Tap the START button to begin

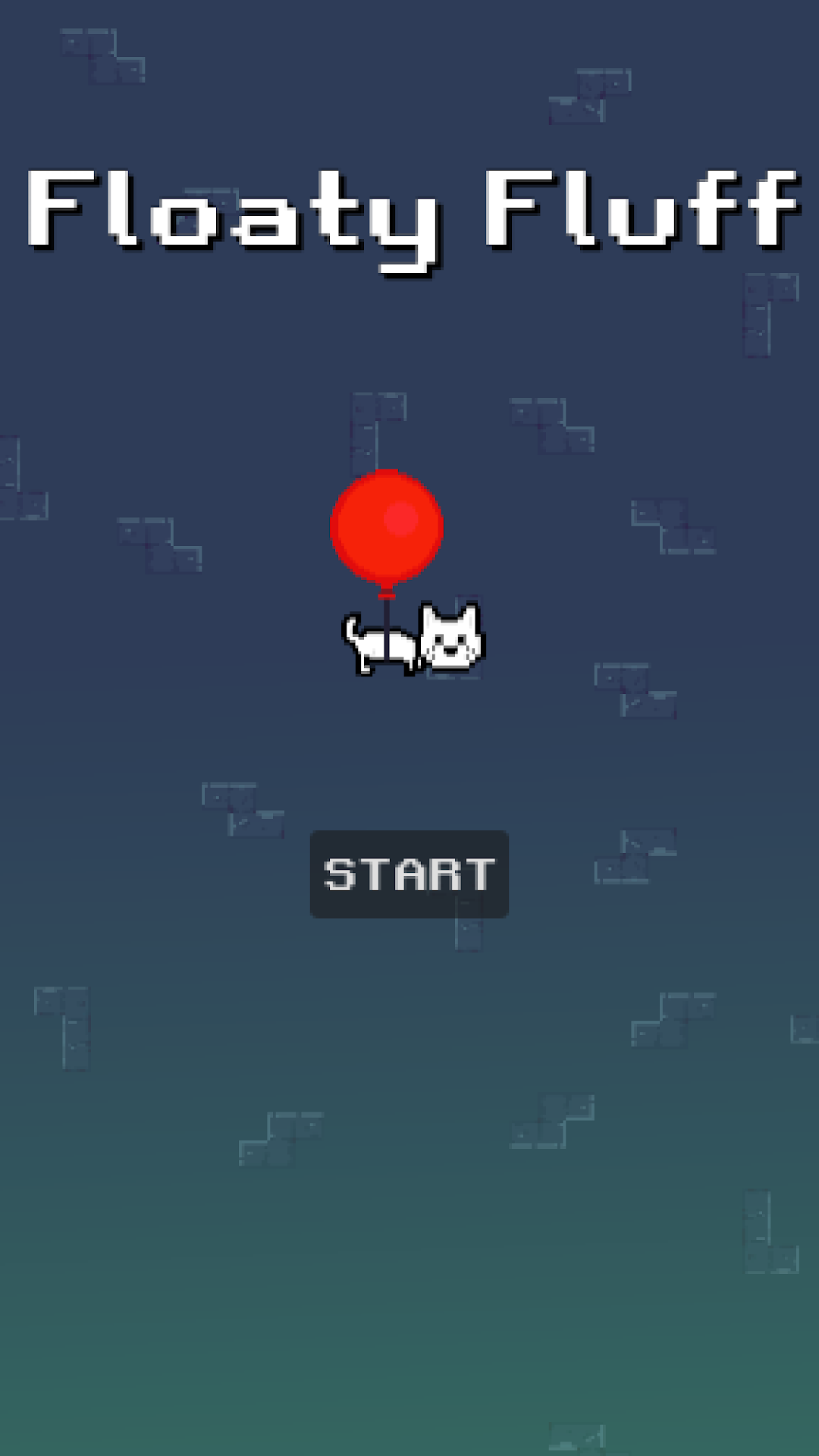coord(409,874)
